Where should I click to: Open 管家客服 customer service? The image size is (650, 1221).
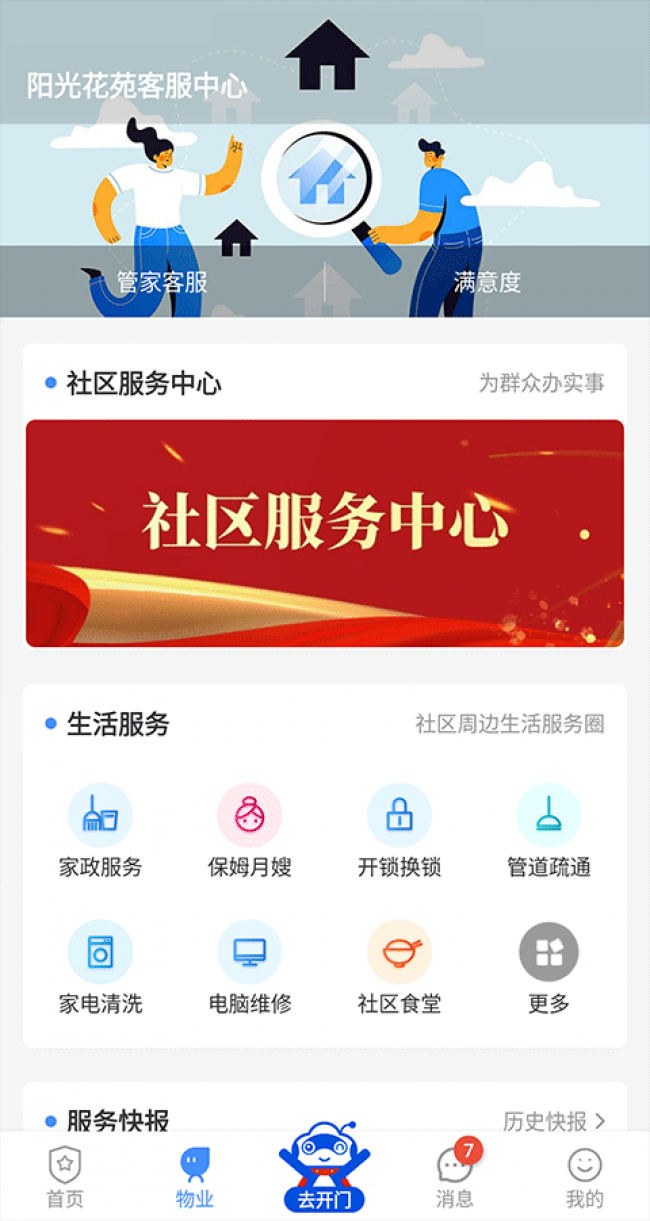point(162,282)
